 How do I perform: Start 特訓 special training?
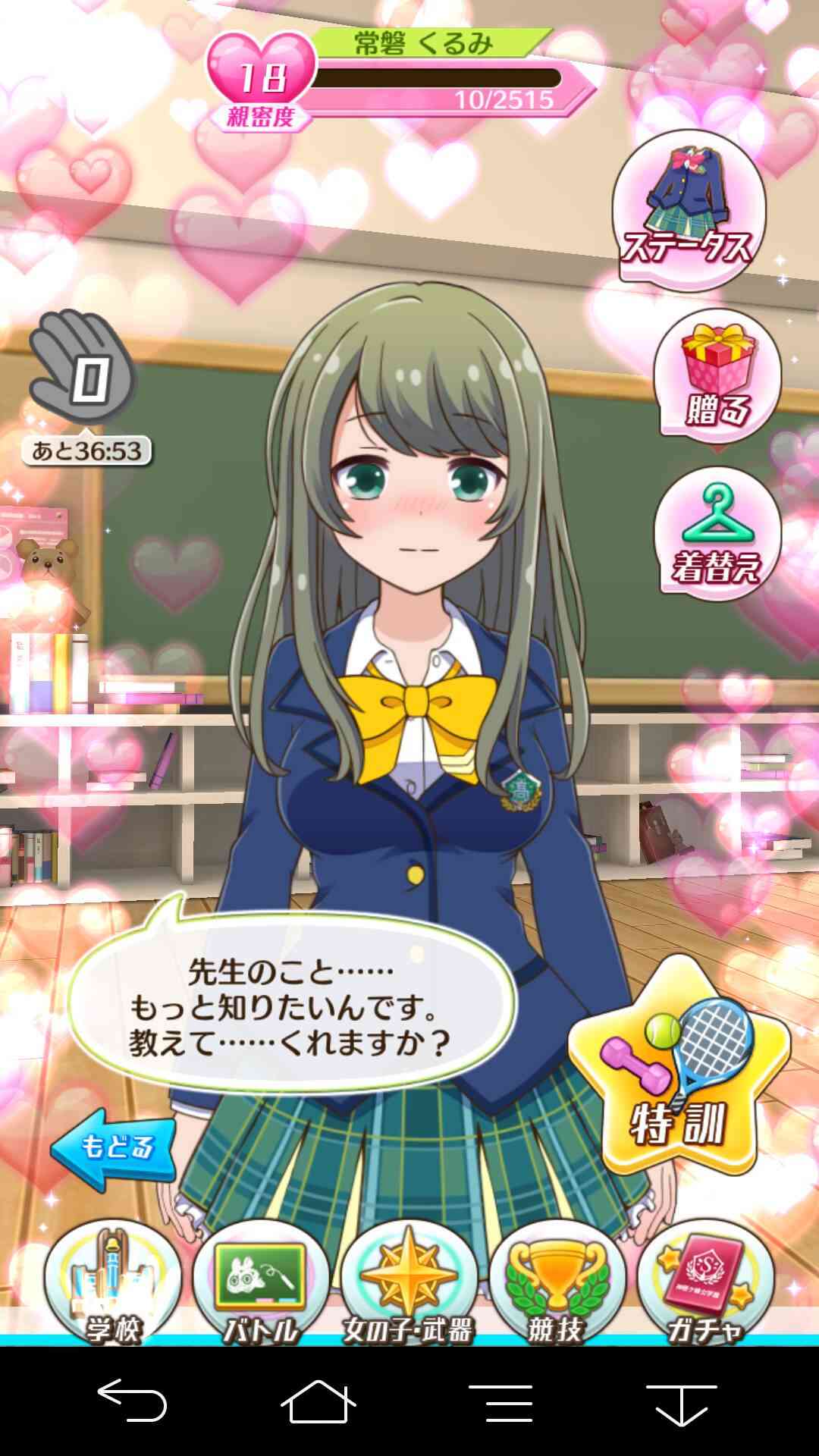pyautogui.click(x=679, y=1068)
